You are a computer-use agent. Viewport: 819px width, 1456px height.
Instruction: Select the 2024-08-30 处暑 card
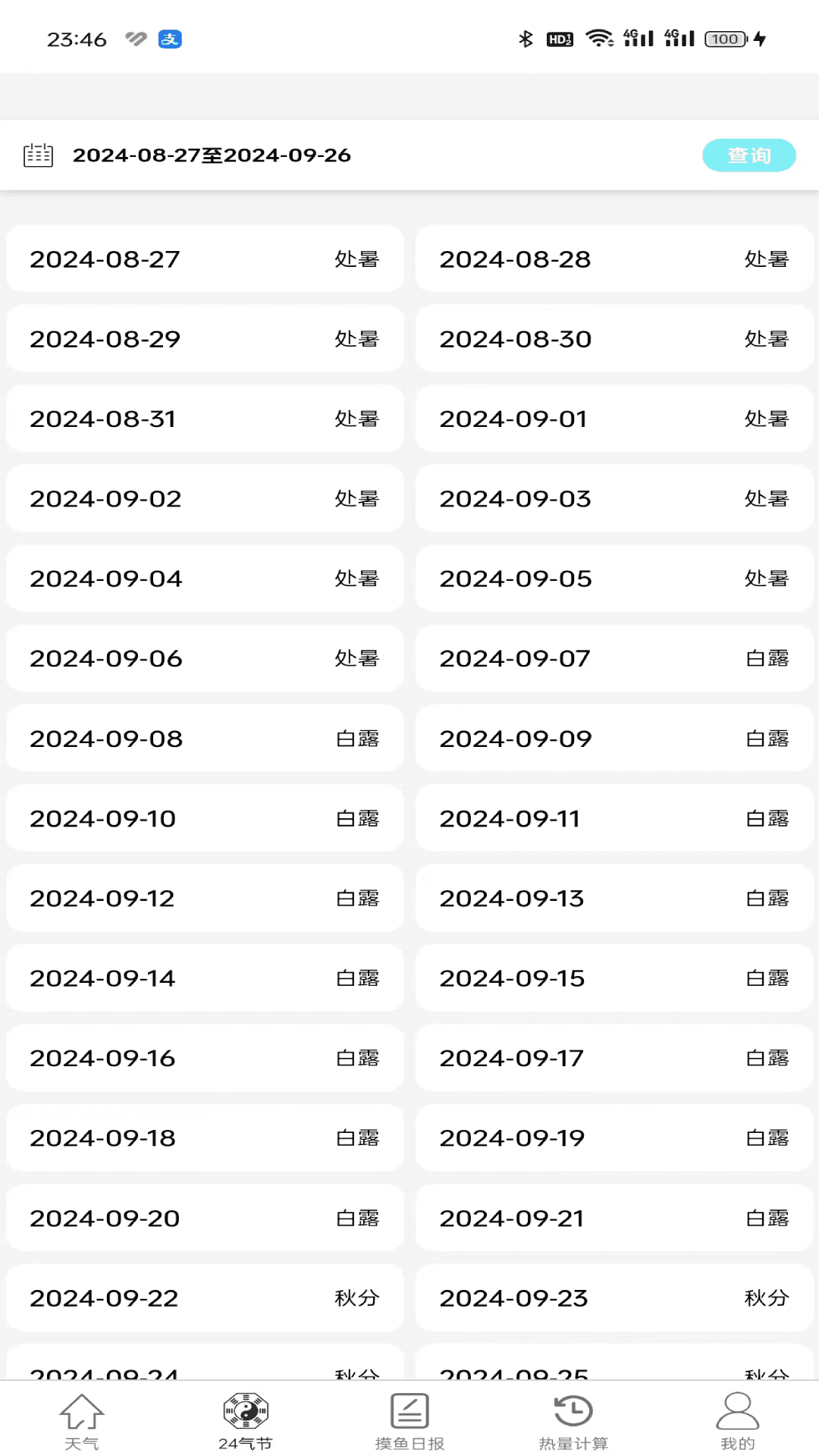pos(614,339)
